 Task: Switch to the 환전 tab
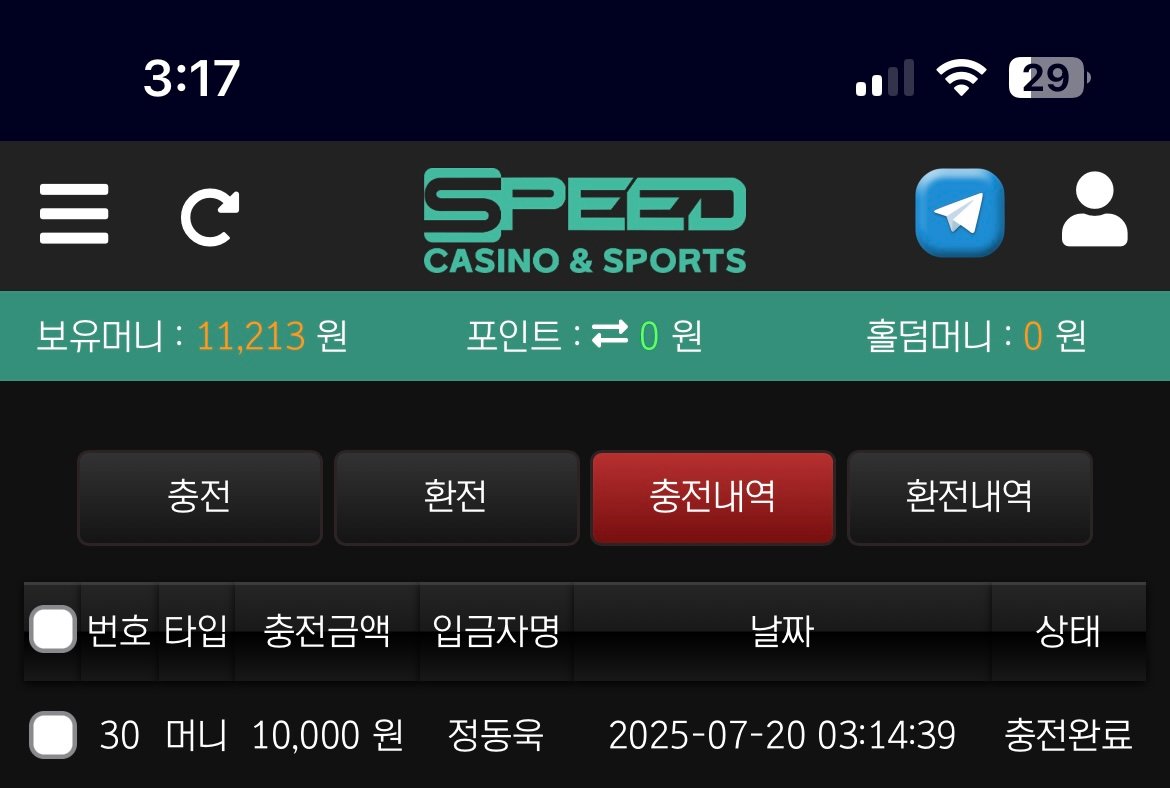(x=456, y=497)
